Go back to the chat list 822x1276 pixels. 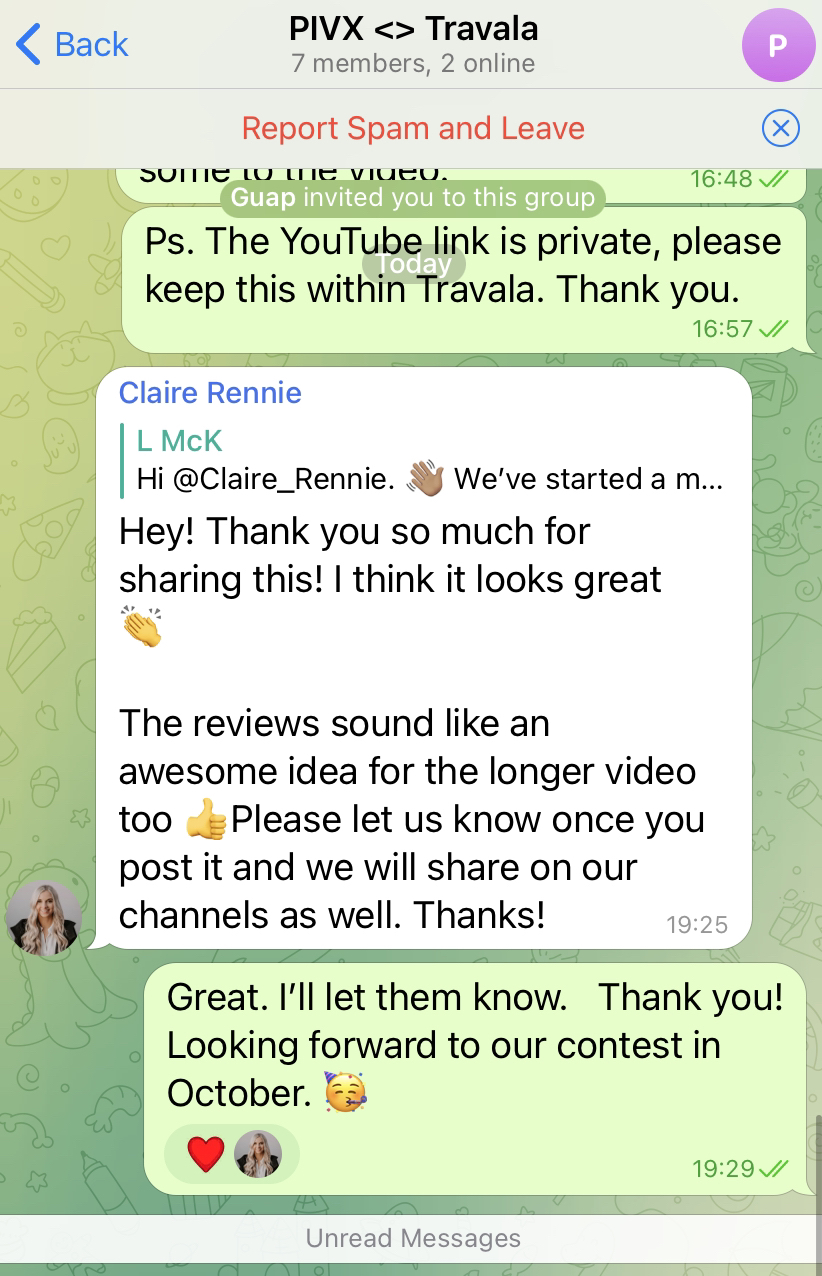click(x=72, y=45)
